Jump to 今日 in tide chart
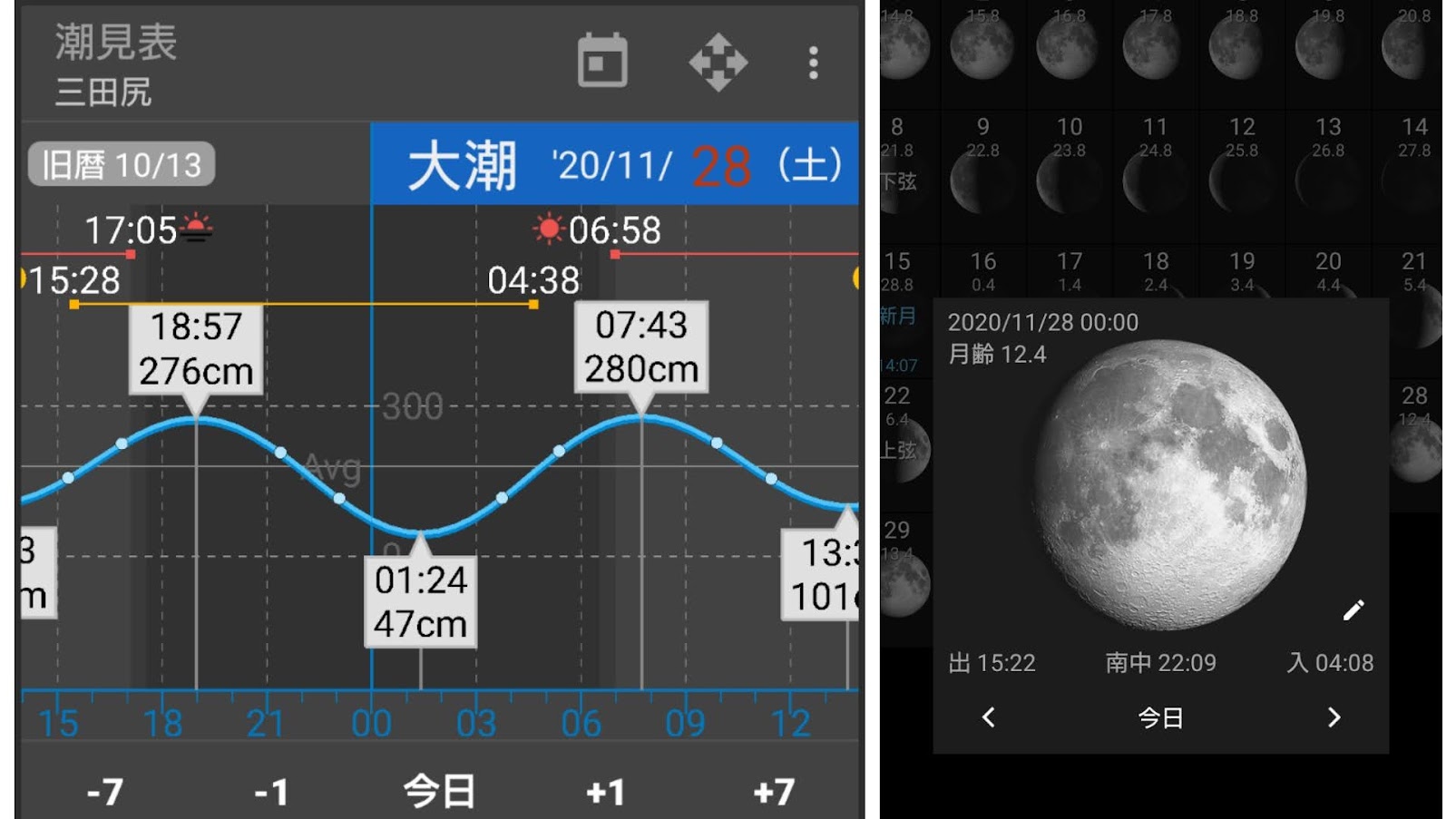1456x819 pixels. [x=438, y=792]
